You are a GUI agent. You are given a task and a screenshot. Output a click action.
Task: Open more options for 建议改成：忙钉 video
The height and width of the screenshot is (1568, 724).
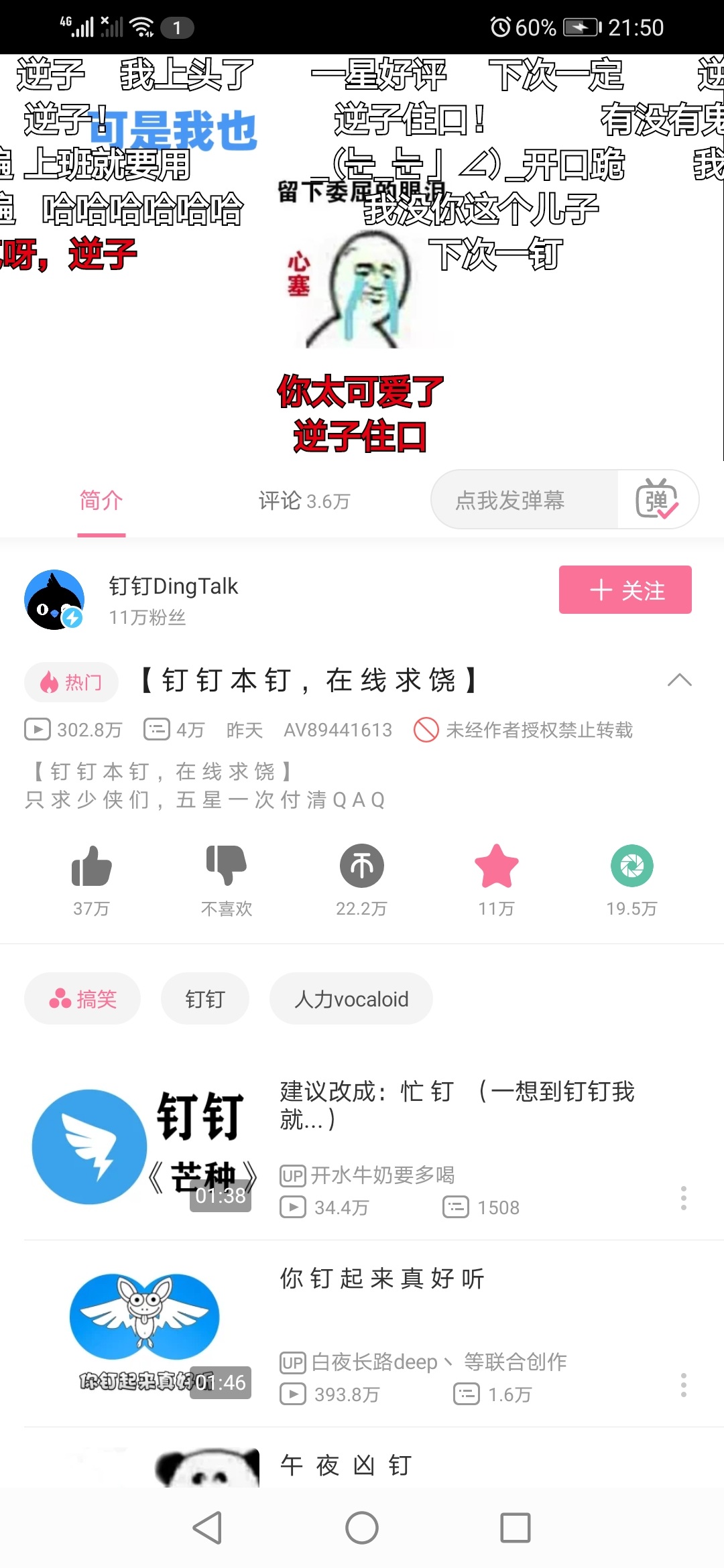(x=683, y=1198)
